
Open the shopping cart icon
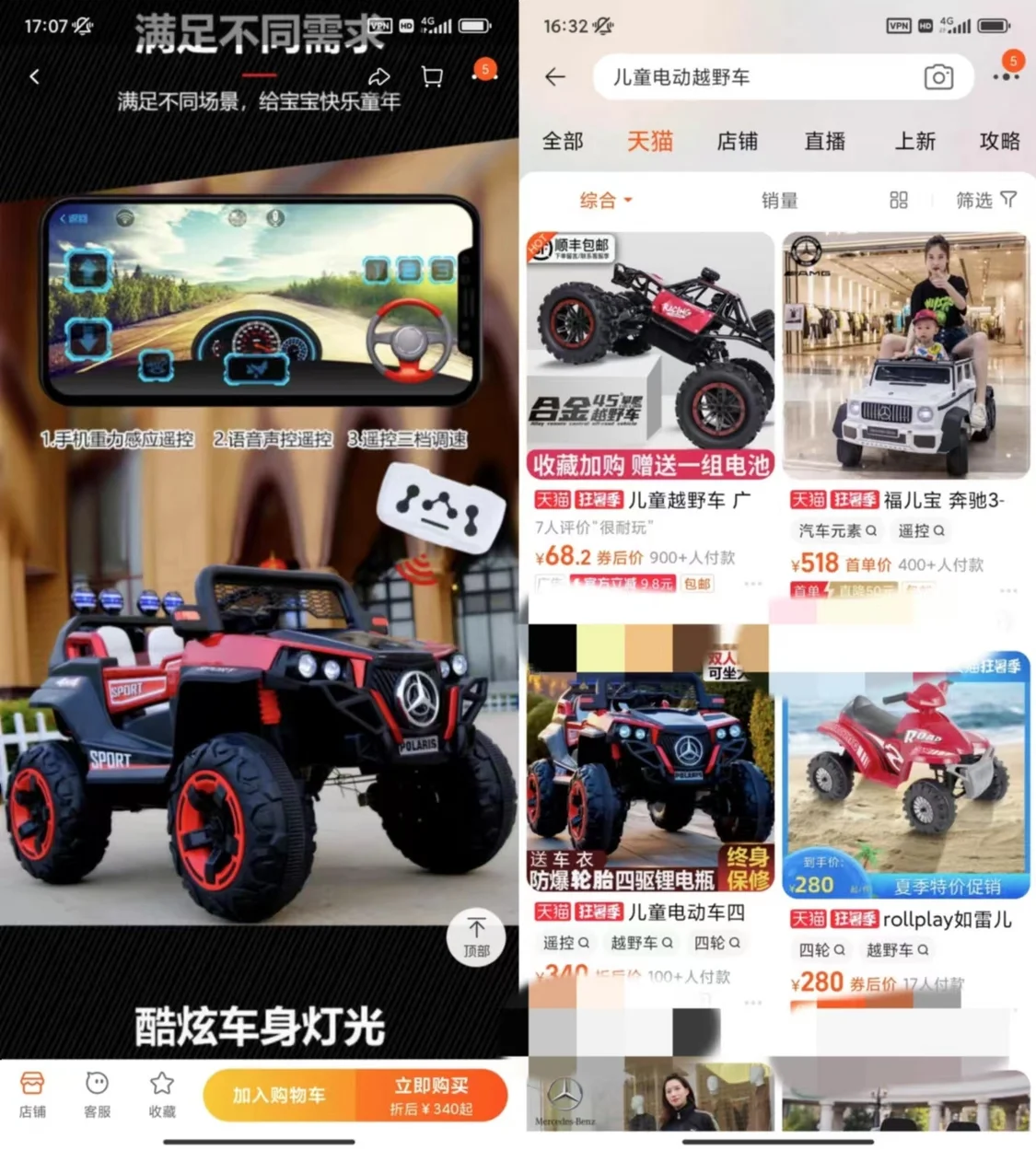point(431,76)
